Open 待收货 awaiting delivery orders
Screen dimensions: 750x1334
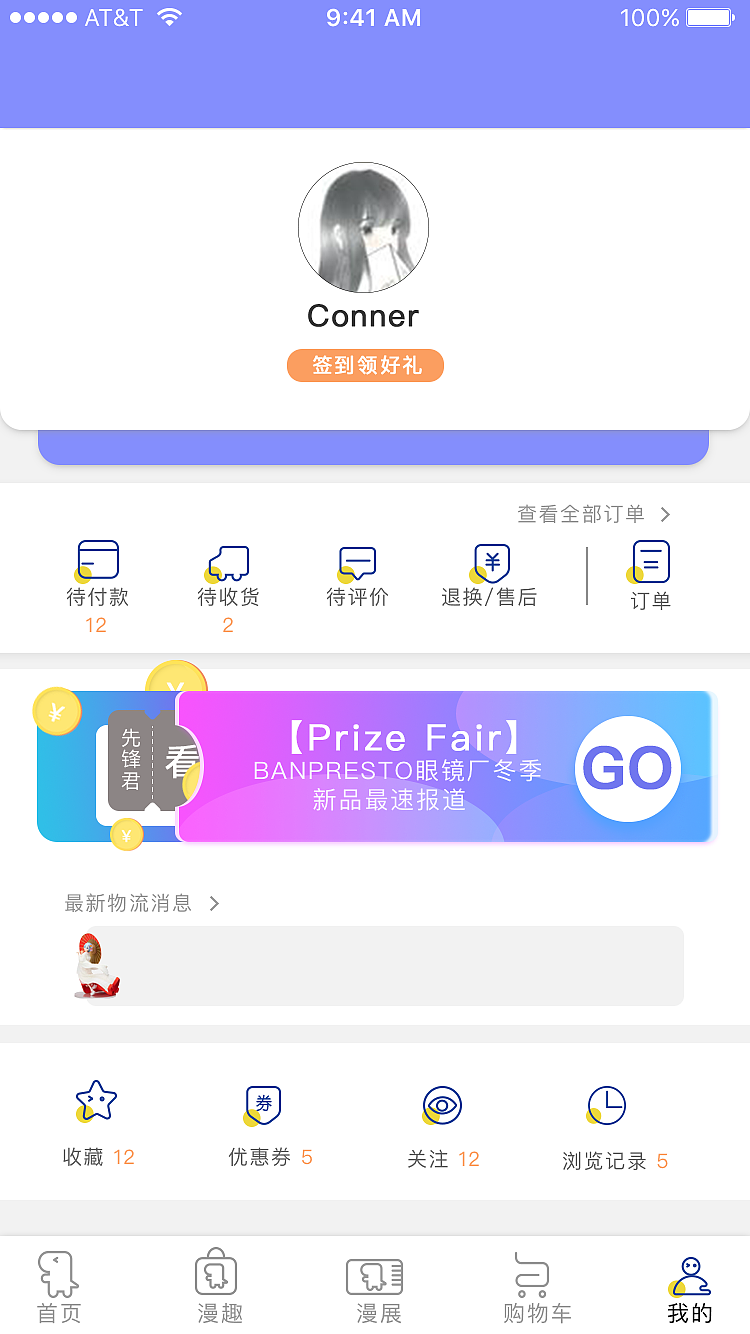click(228, 586)
